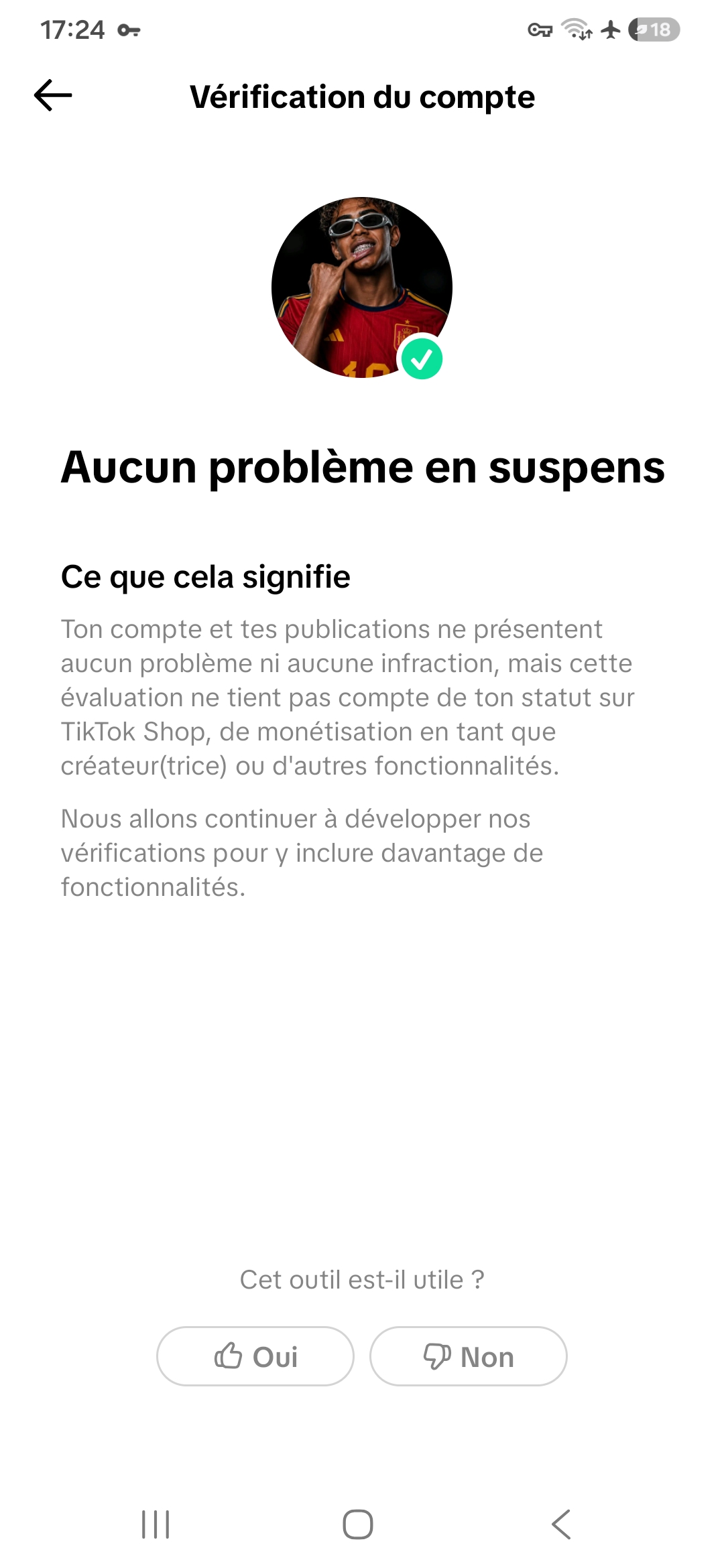Screen dimensions: 724x1568
Task: Answer Non to the usefulness question
Action: [x=469, y=1356]
